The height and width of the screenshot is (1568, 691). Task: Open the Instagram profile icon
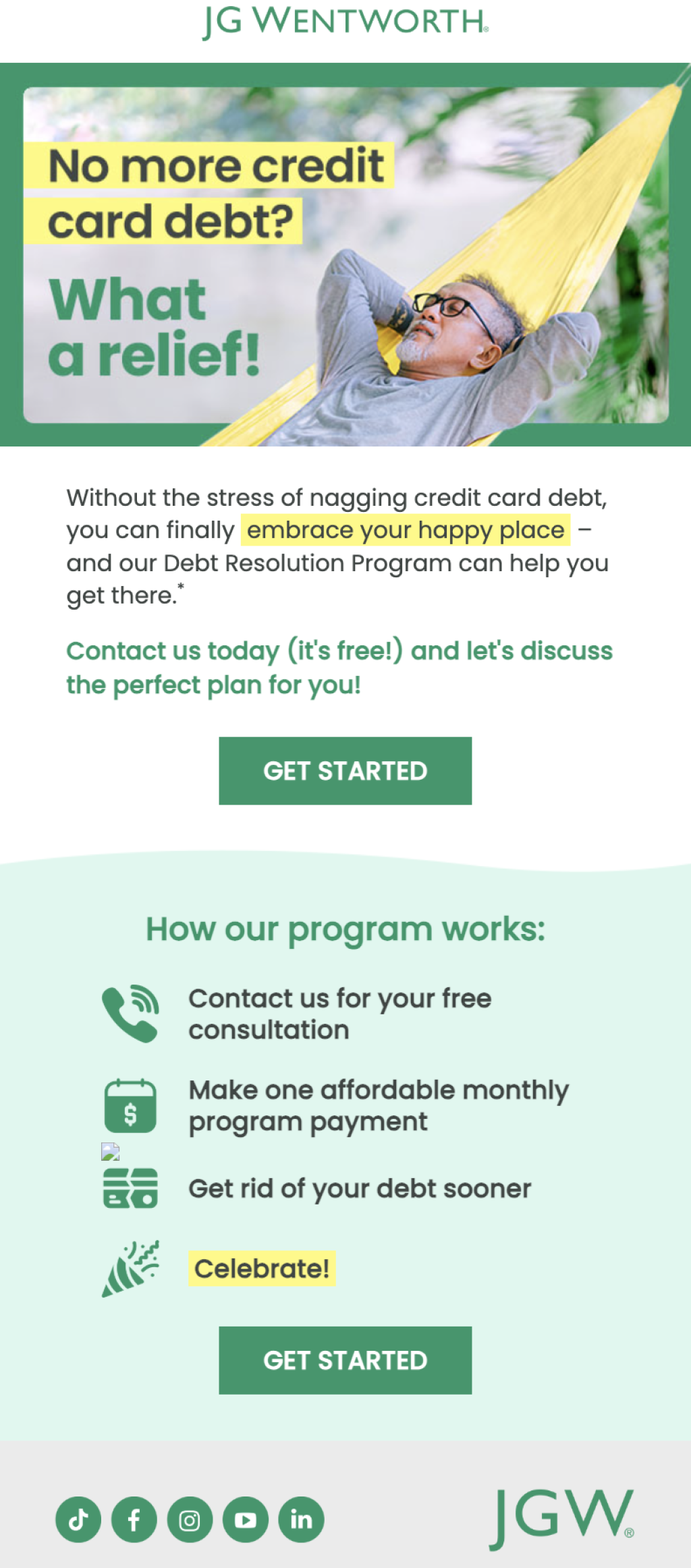pyautogui.click(x=190, y=1519)
